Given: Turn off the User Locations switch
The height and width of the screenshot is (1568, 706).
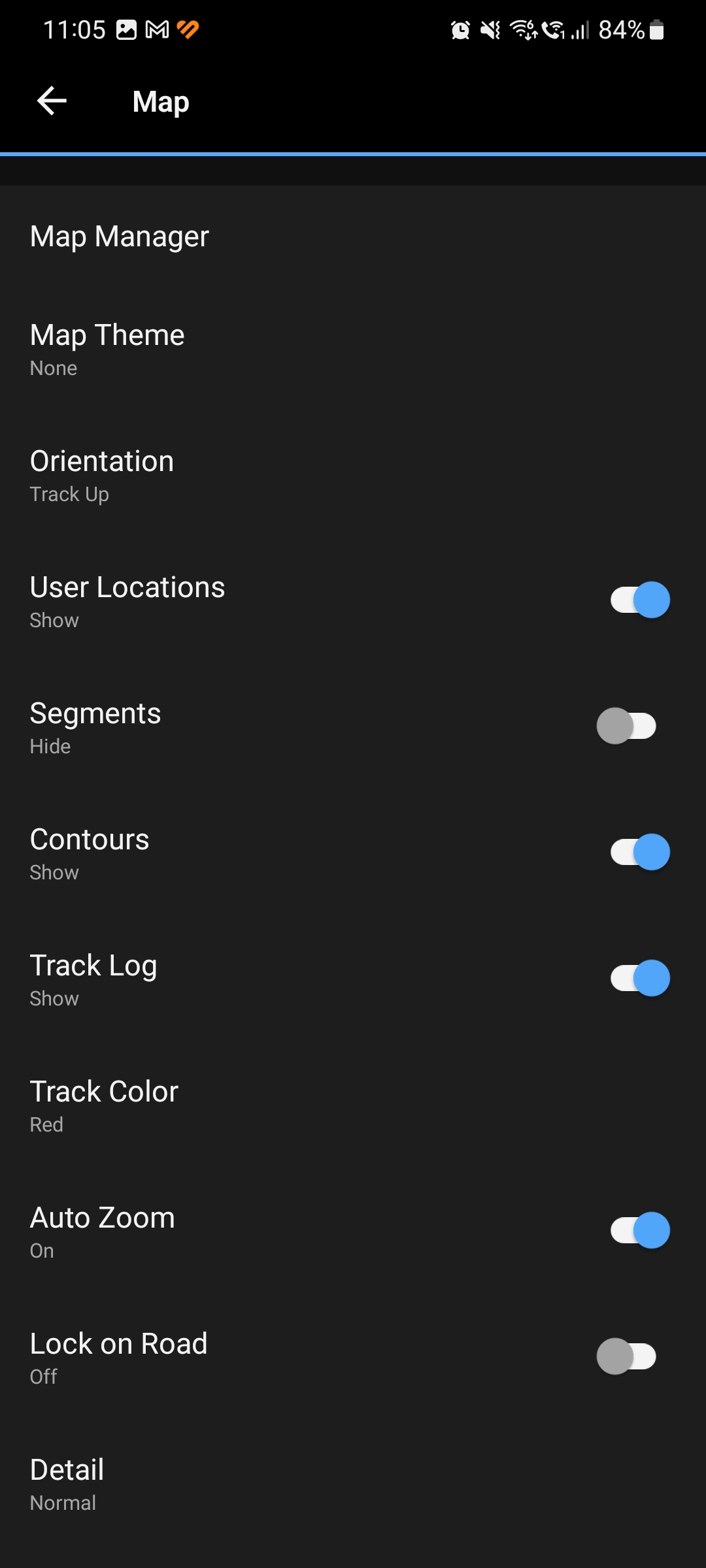Looking at the screenshot, I should point(640,600).
